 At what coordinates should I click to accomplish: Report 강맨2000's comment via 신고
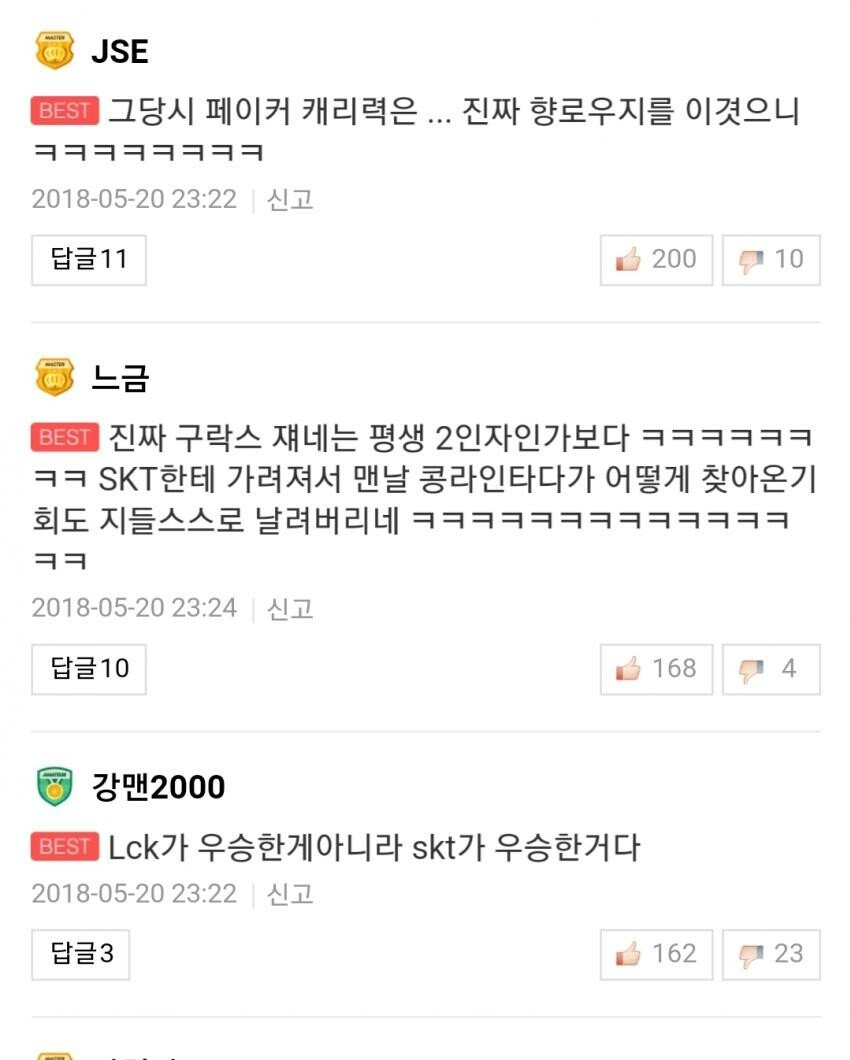click(290, 894)
